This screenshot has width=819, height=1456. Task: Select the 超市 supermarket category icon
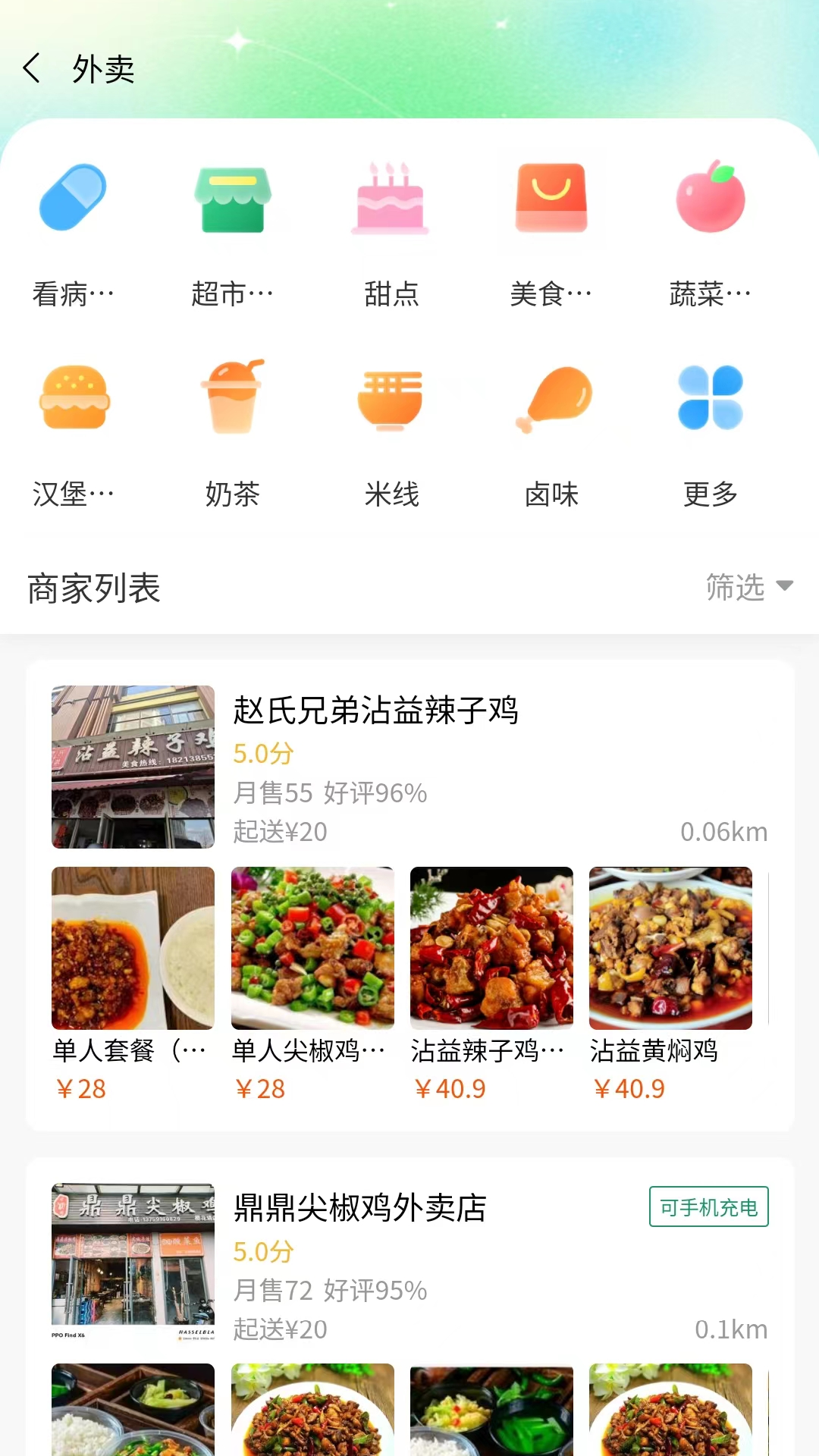233,199
